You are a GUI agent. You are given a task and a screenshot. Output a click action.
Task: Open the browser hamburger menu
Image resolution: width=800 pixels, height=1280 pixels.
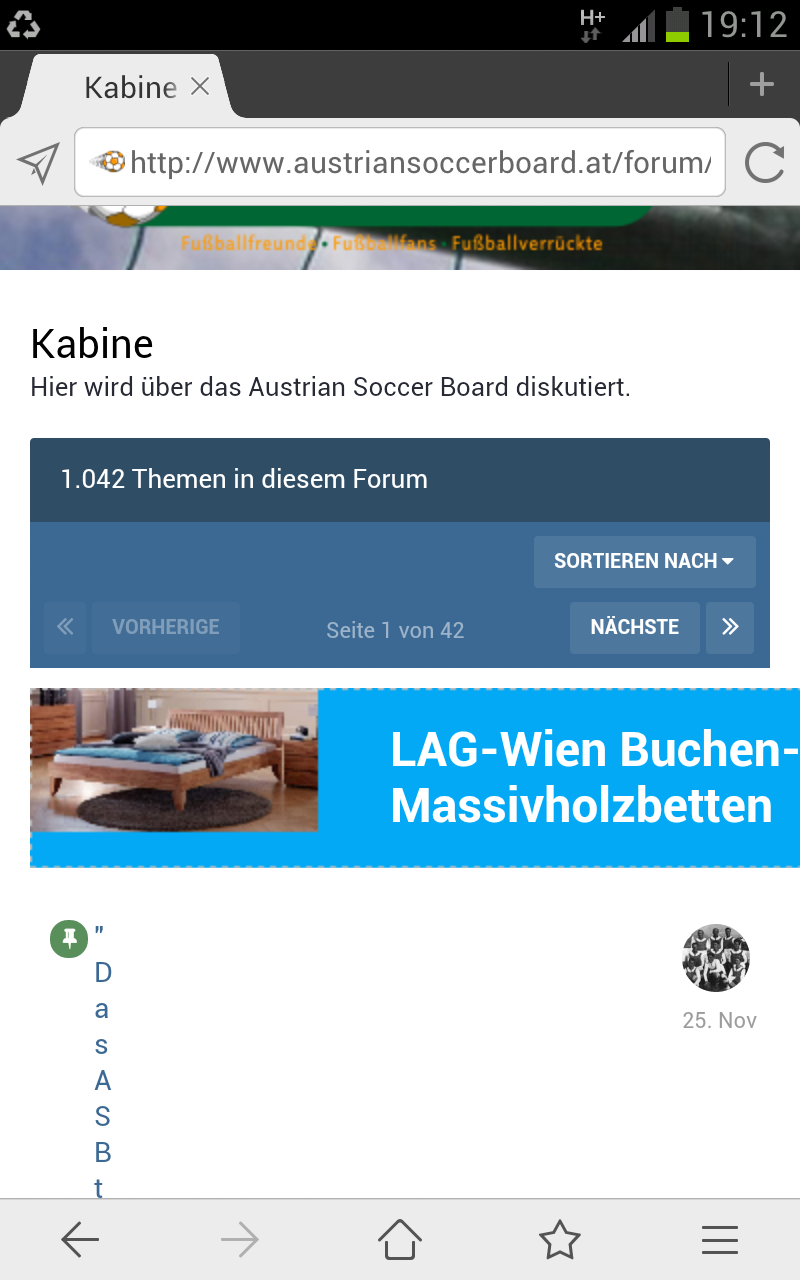720,1240
